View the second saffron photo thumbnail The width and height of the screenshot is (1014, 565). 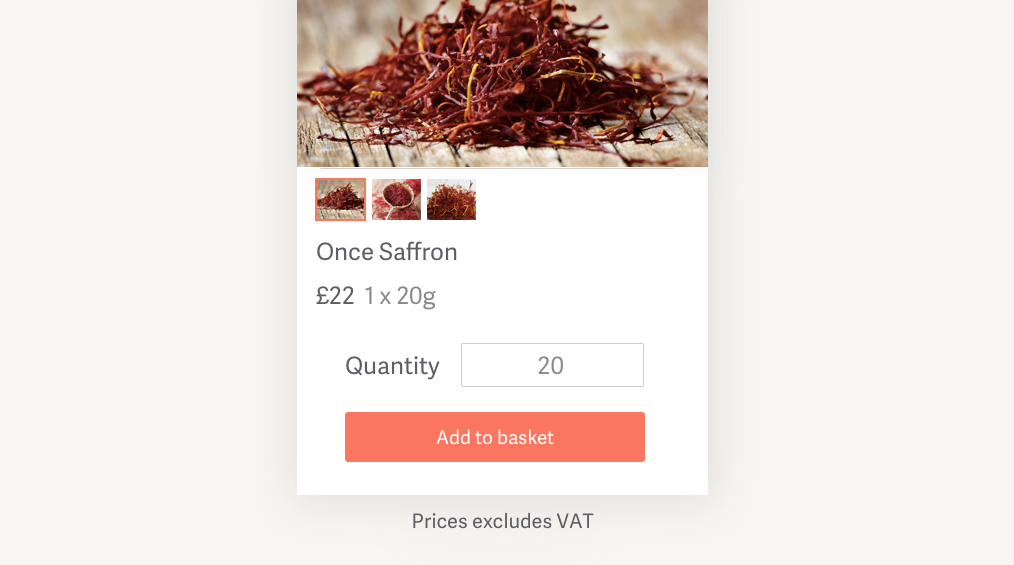(x=396, y=199)
